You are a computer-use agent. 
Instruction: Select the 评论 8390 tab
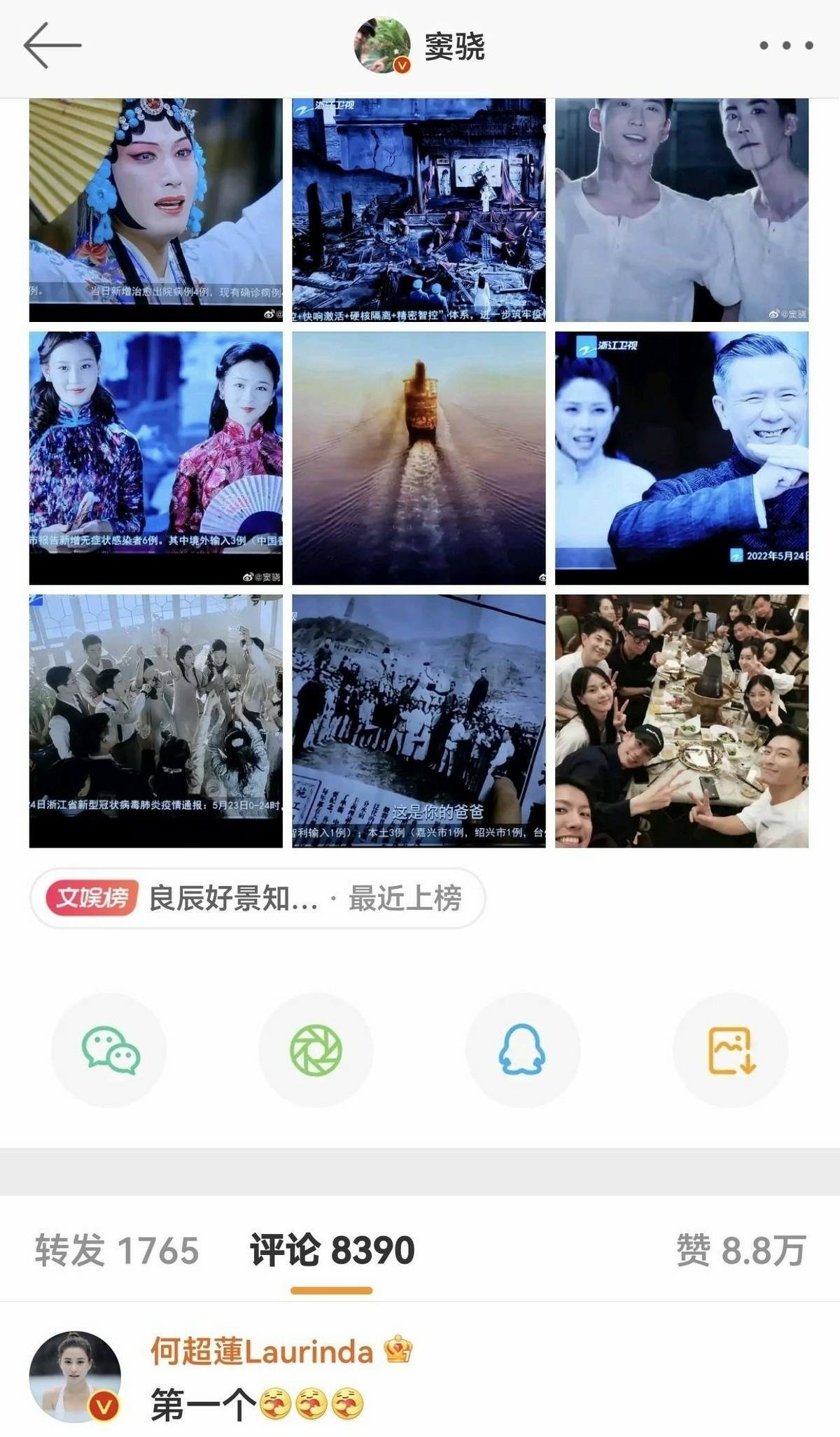click(x=332, y=1250)
